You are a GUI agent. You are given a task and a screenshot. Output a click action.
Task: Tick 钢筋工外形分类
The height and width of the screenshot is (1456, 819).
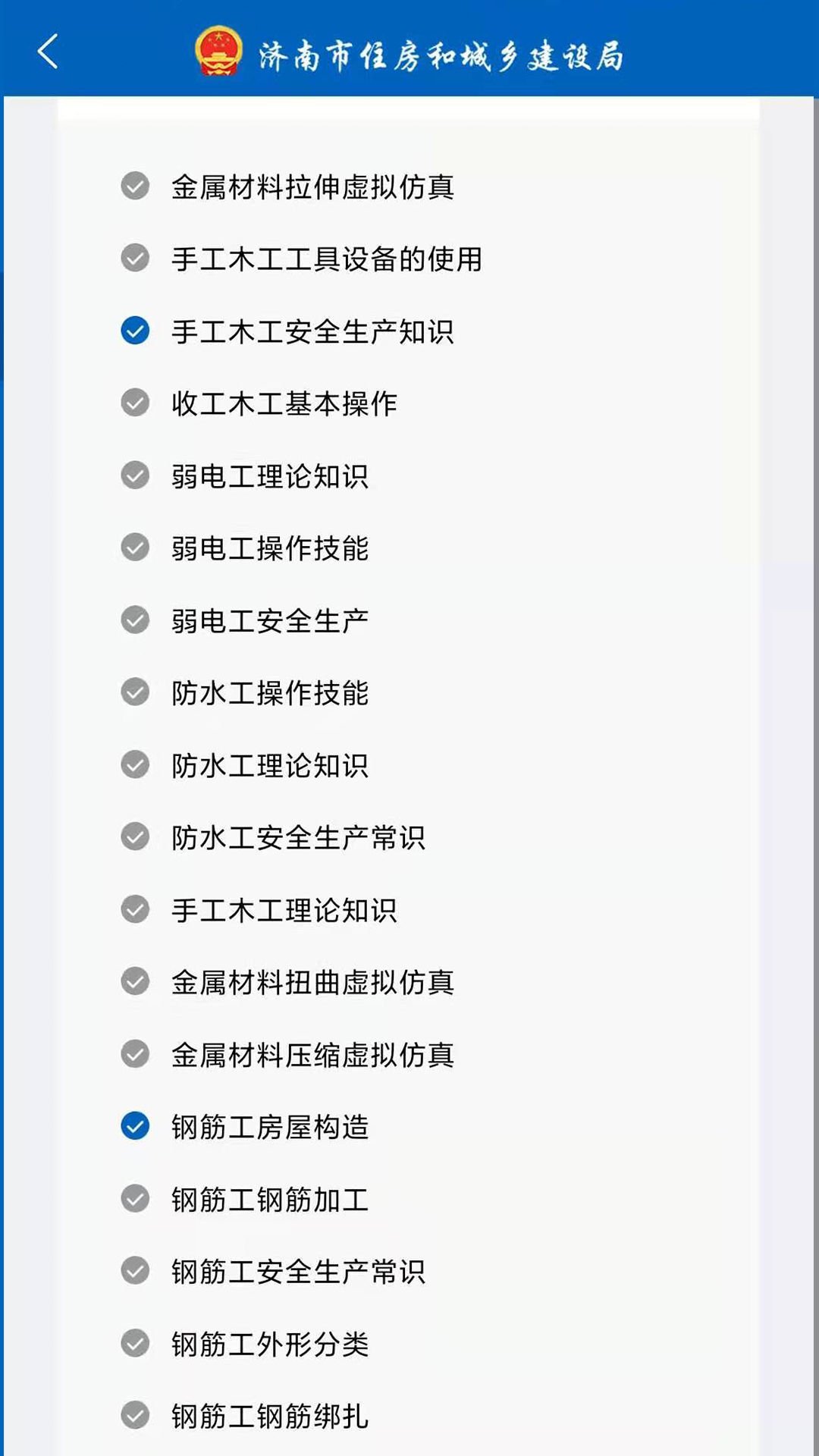pyautogui.click(x=135, y=1343)
